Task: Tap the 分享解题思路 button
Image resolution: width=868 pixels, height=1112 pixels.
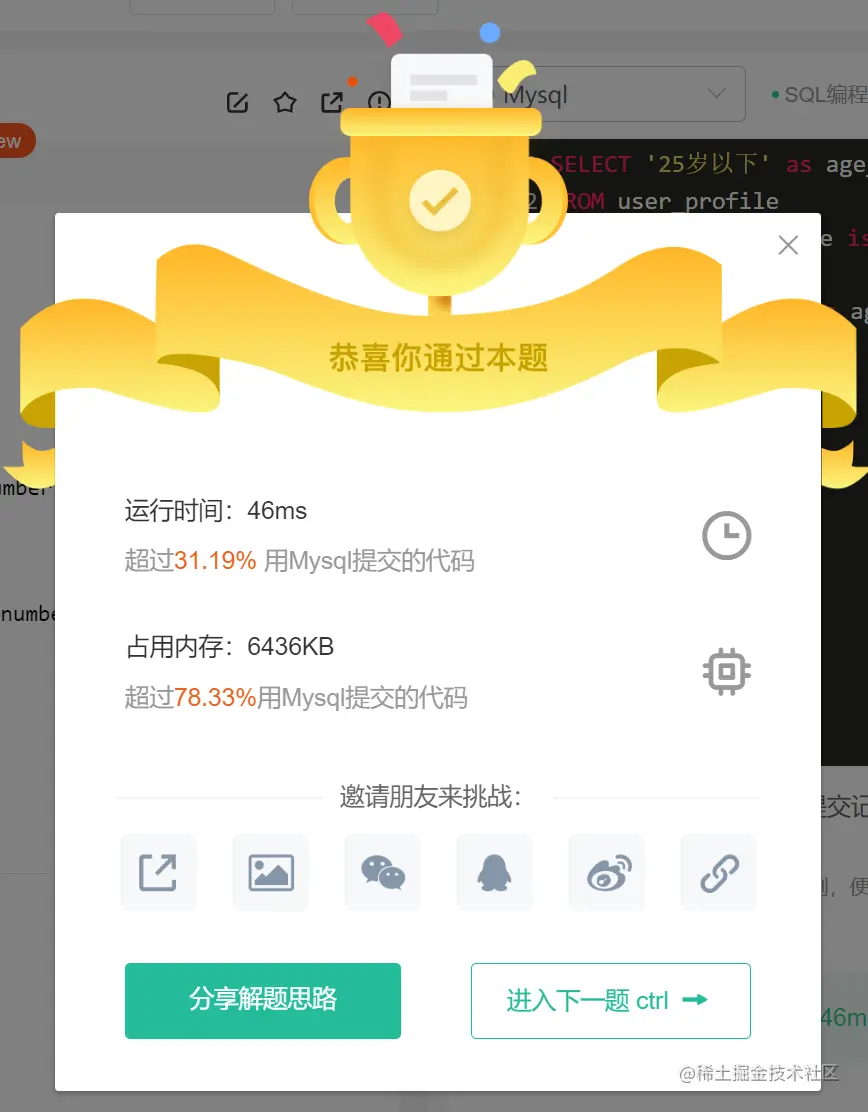Action: coord(263,1000)
